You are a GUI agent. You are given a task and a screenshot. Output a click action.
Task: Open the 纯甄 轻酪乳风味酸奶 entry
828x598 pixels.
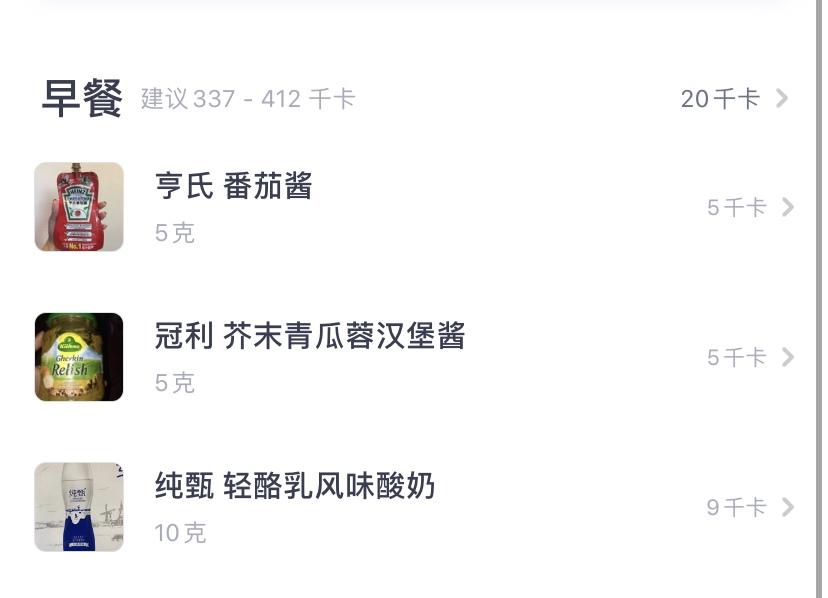(x=414, y=507)
